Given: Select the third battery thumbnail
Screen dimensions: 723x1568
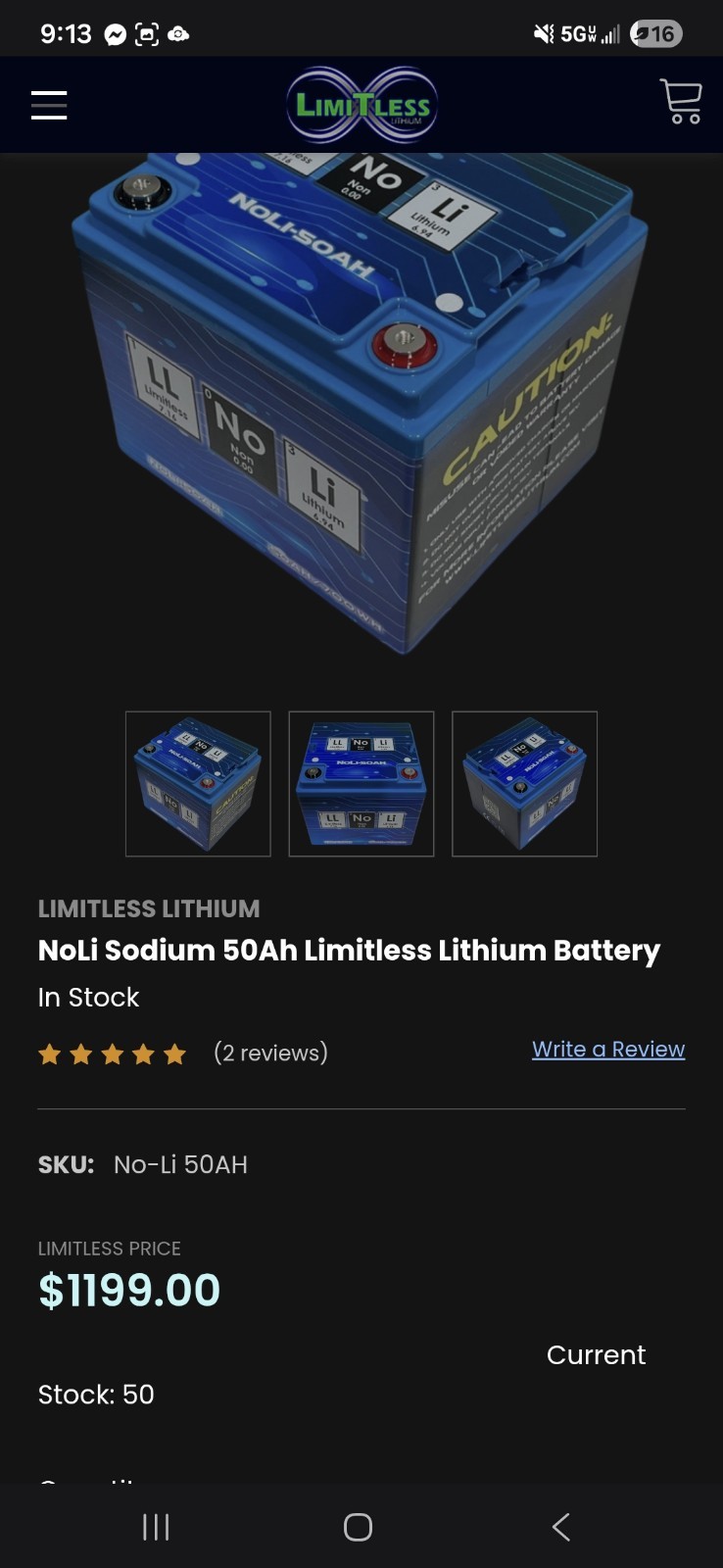Looking at the screenshot, I should (x=524, y=784).
